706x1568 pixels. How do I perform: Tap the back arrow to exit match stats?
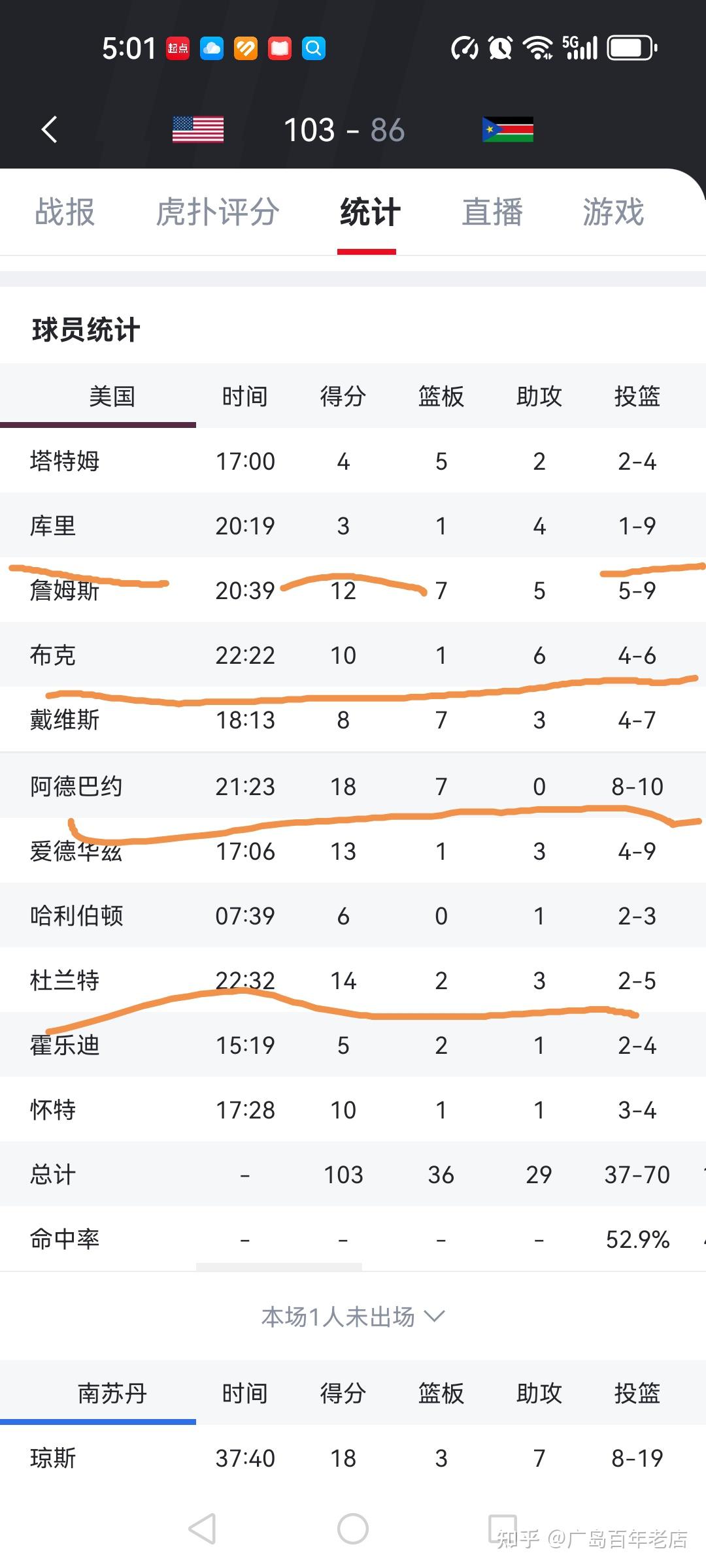[x=49, y=129]
